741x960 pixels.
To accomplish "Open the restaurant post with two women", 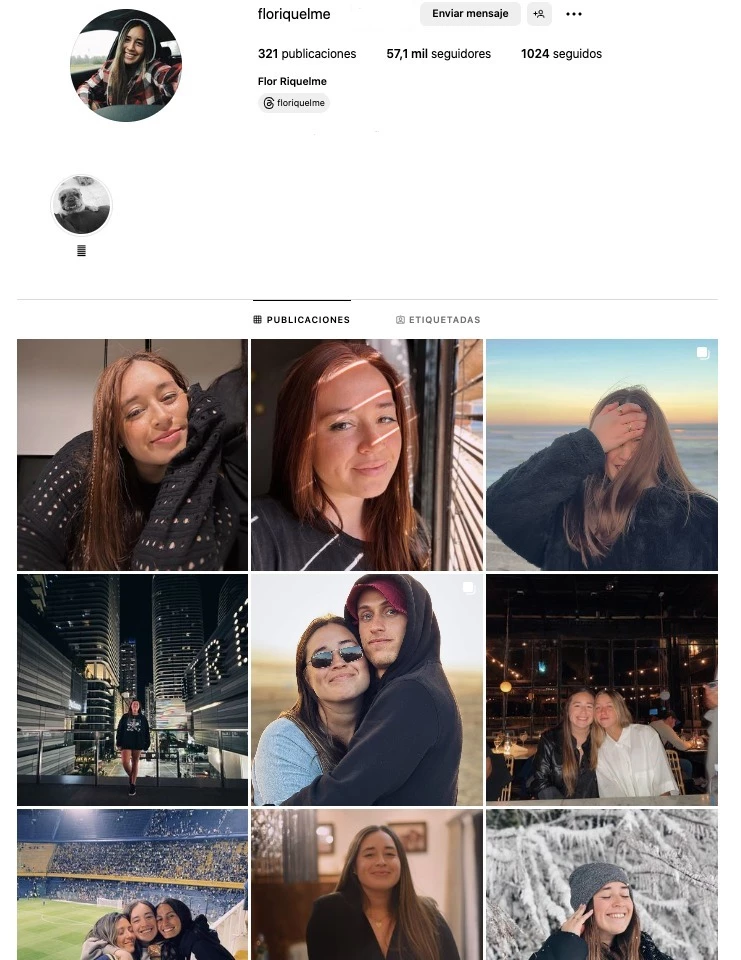I will [x=602, y=690].
